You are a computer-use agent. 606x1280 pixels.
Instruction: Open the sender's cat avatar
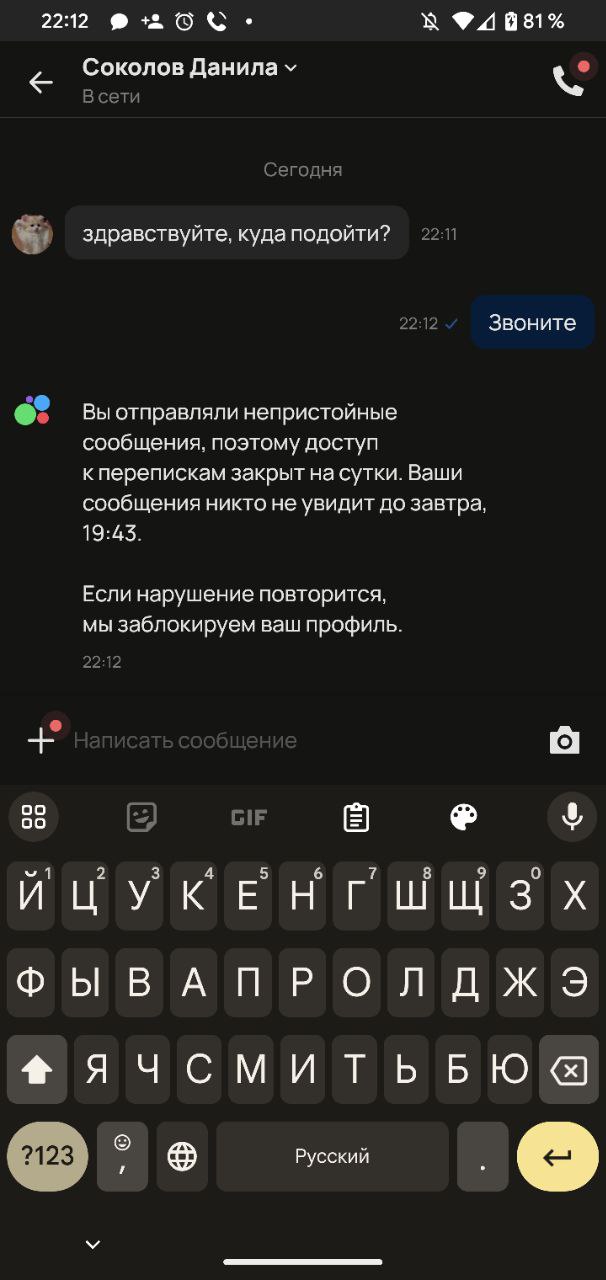(x=32, y=234)
